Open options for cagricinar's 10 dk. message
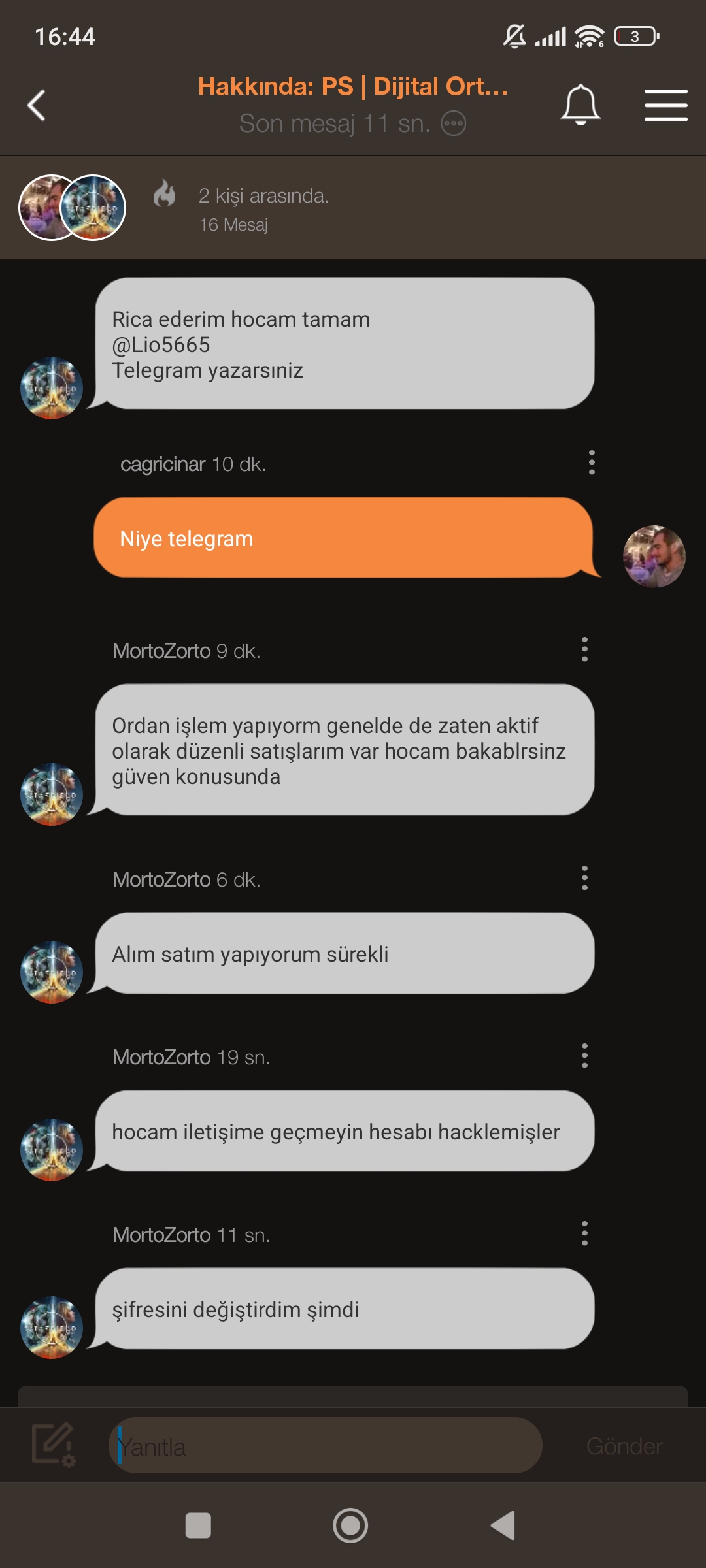The image size is (706, 1568). pyautogui.click(x=592, y=463)
